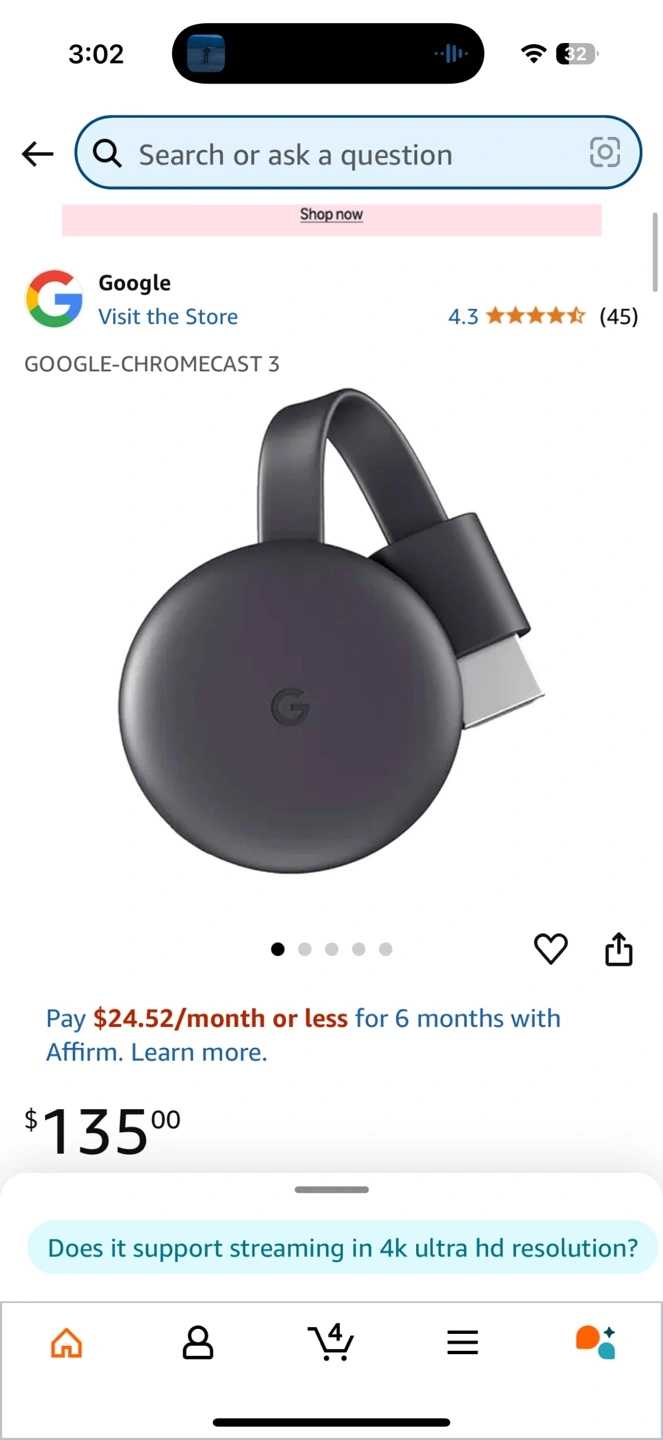Open the 4.3 star ratings and reviews
Viewport: 663px width, 1440px height.
point(542,317)
